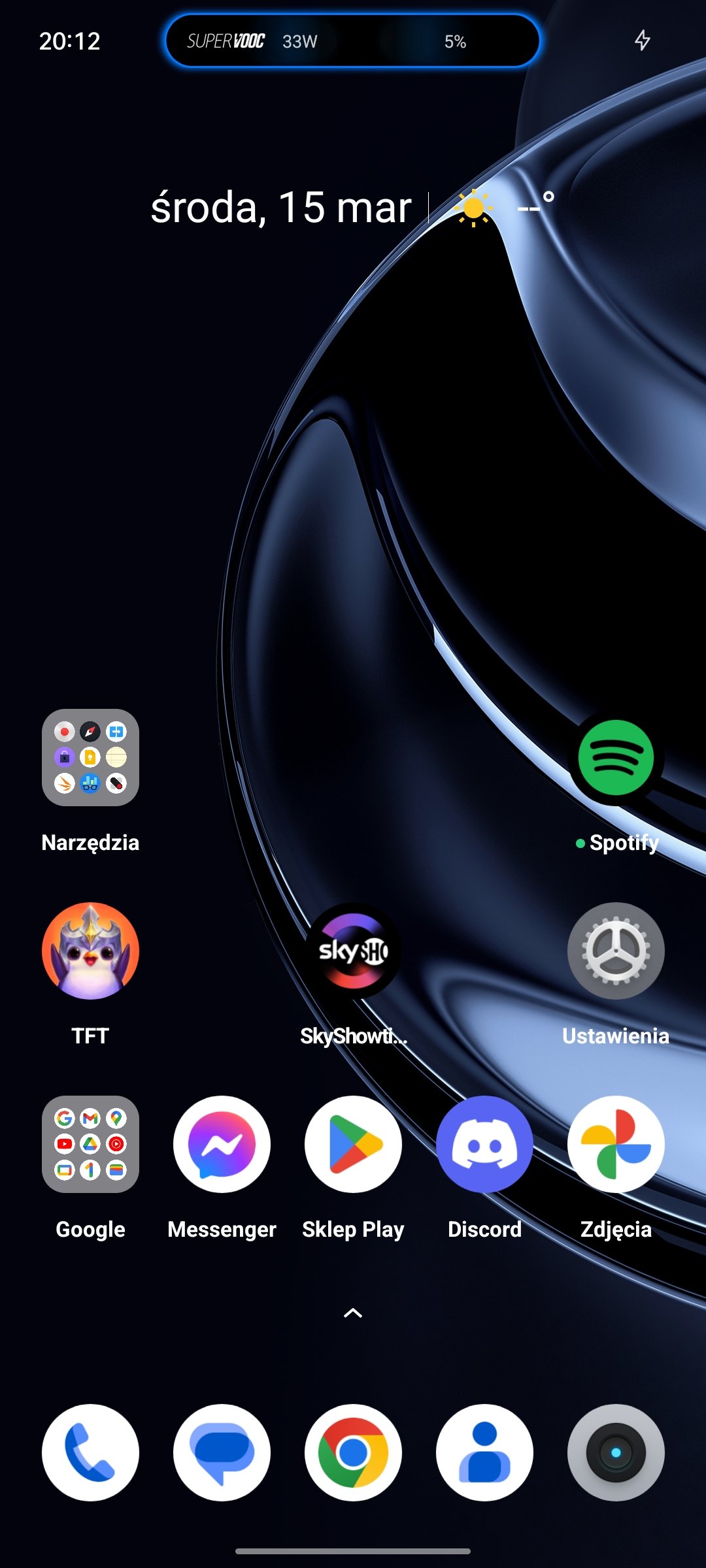Open the date widget środa, 15 mar

[x=281, y=208]
